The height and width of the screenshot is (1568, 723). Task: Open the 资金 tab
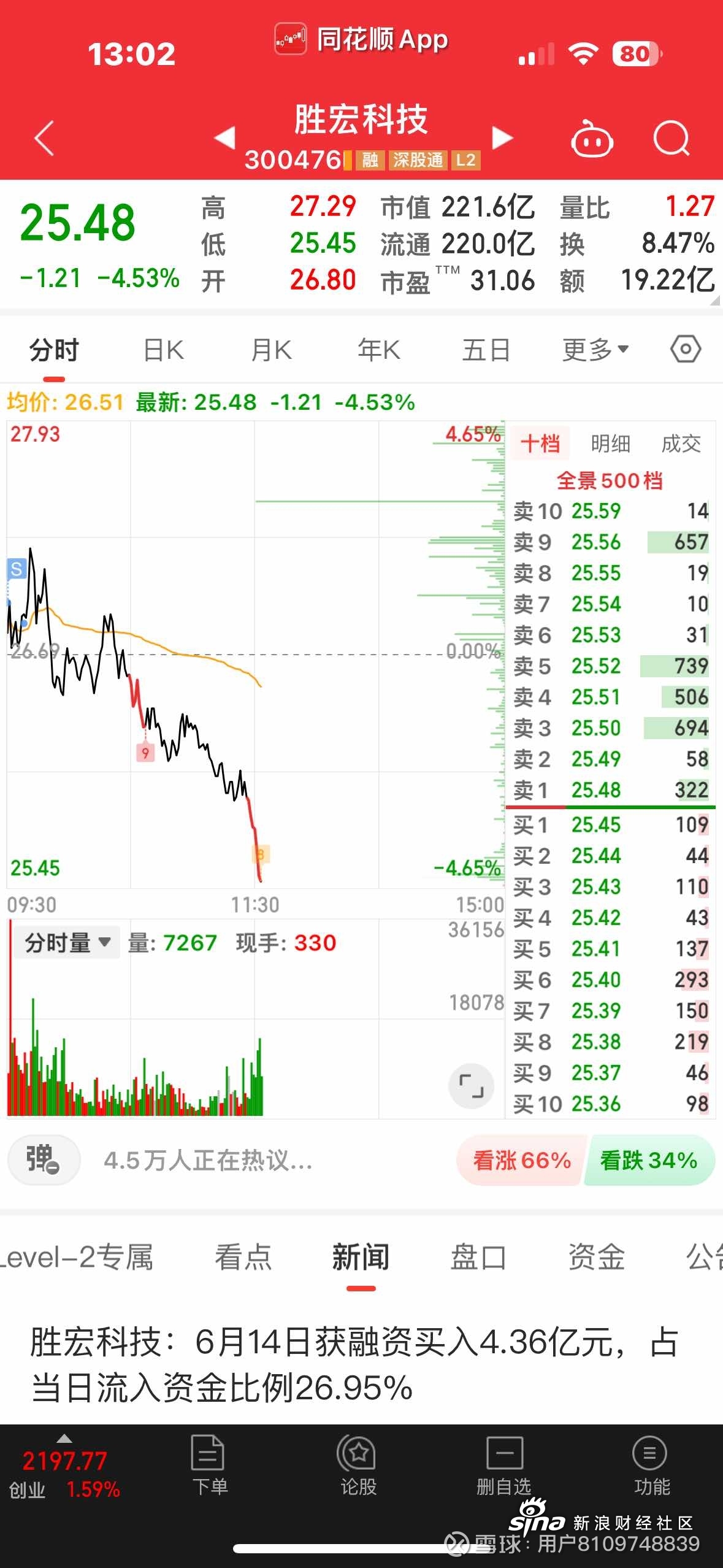[x=596, y=1257]
